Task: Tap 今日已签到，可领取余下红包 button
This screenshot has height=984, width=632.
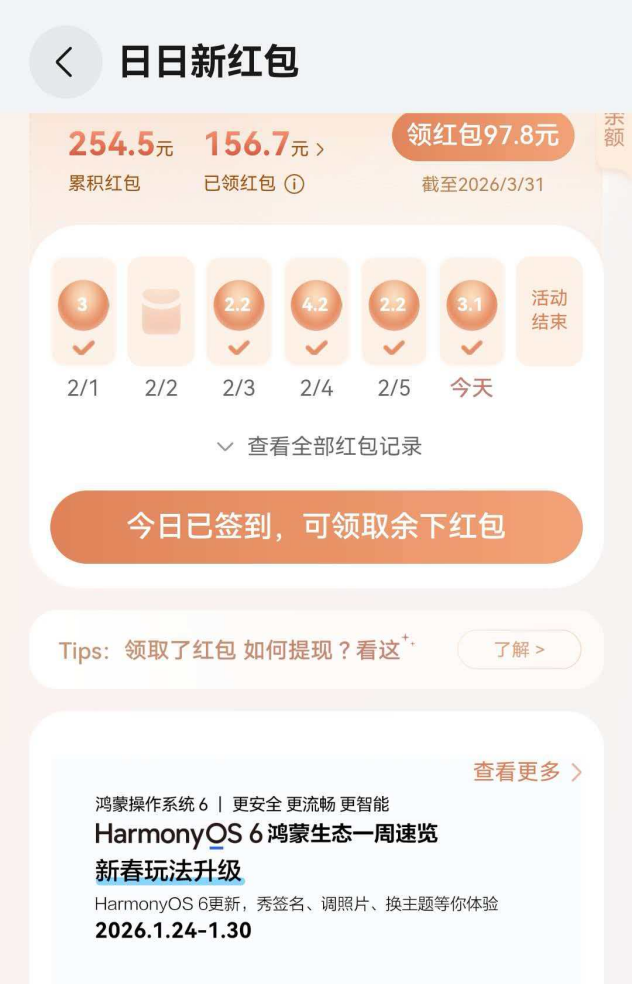Action: pyautogui.click(x=316, y=527)
